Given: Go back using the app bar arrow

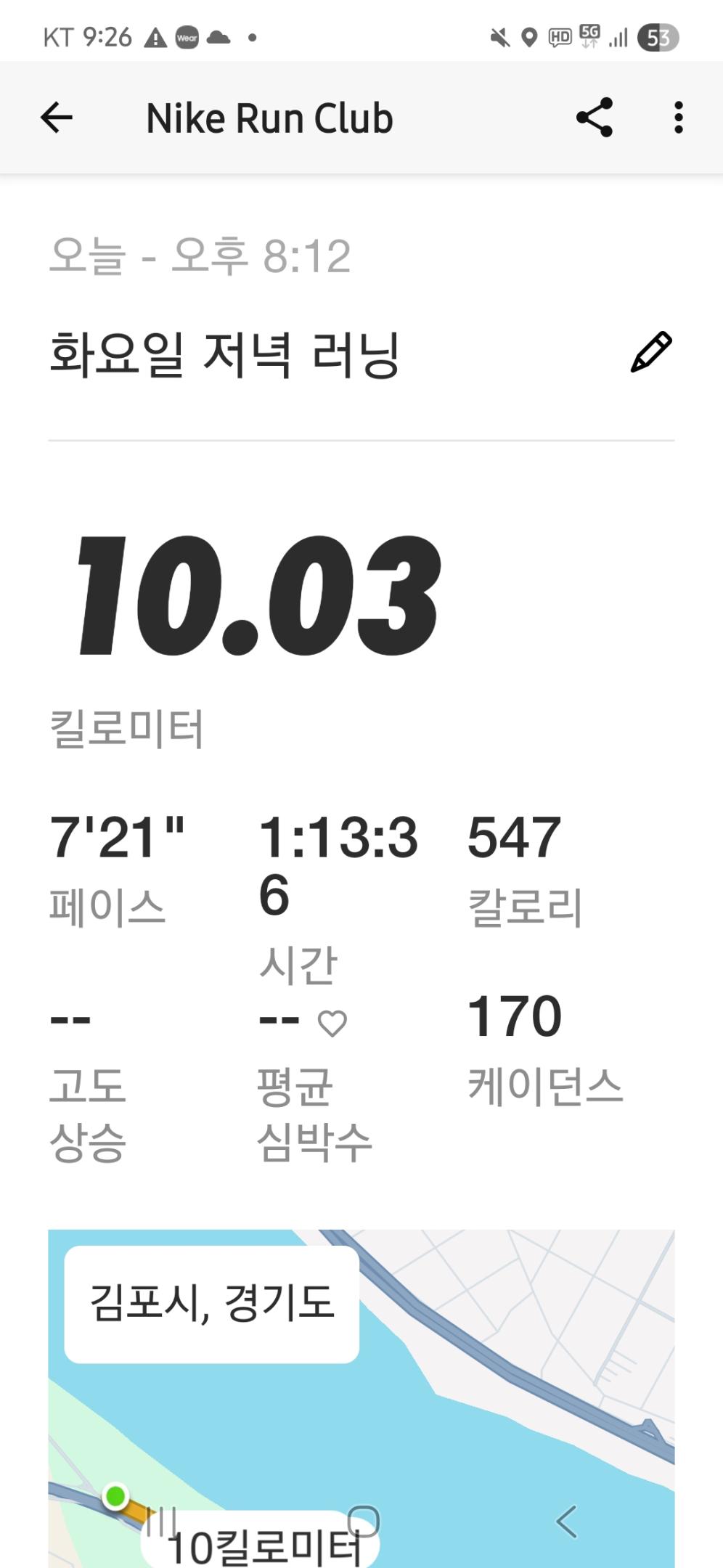Looking at the screenshot, I should (57, 118).
